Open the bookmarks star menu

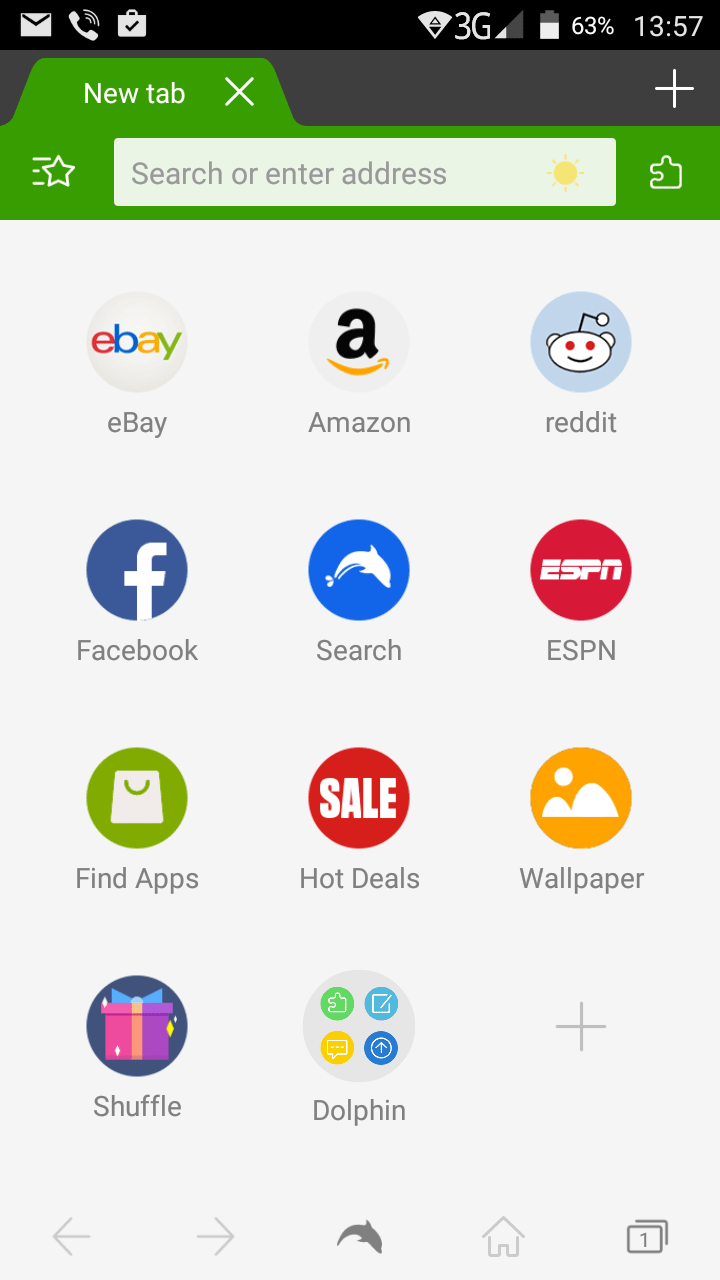tap(53, 172)
